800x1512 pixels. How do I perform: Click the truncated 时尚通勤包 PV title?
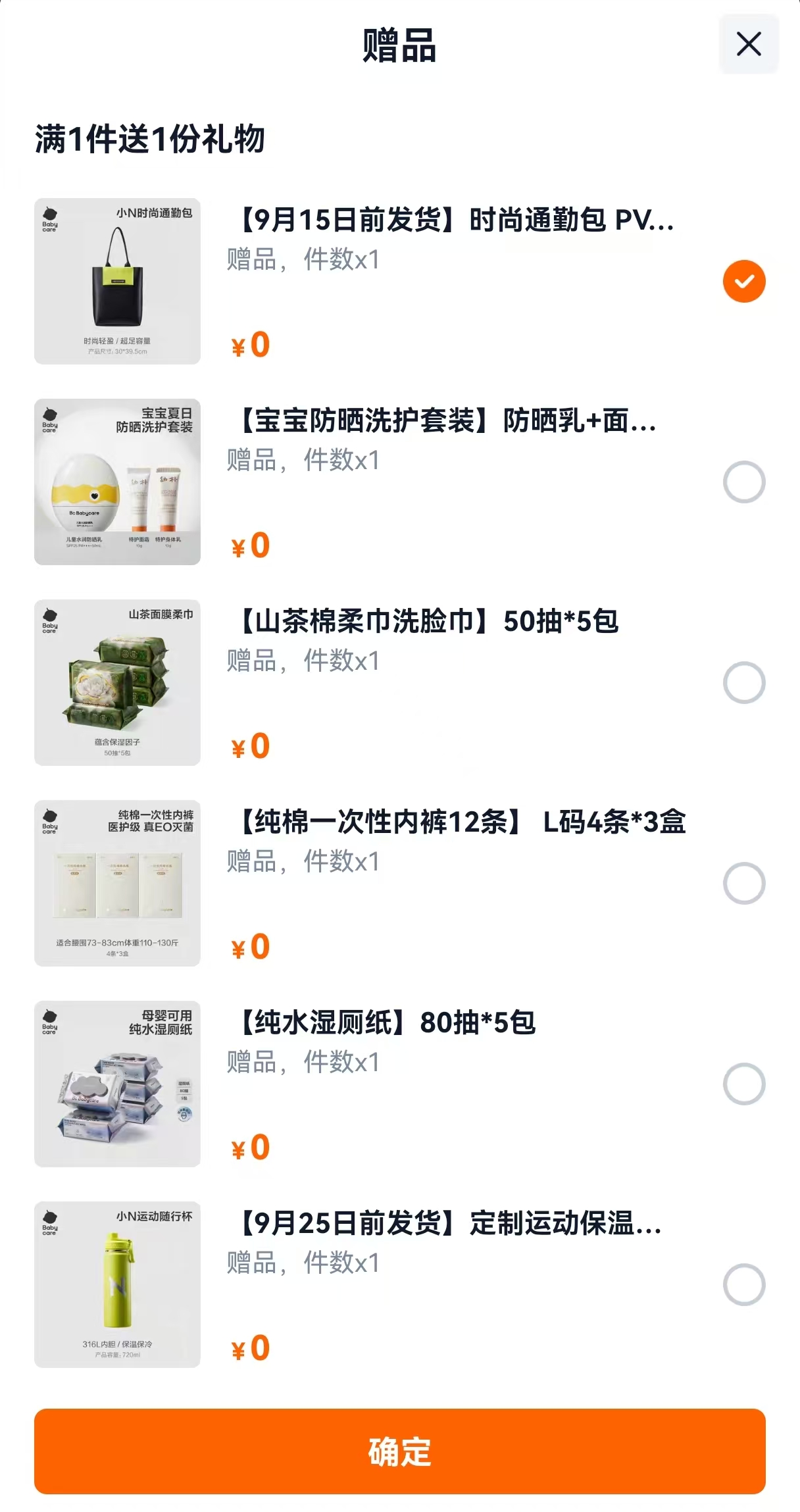(x=451, y=224)
